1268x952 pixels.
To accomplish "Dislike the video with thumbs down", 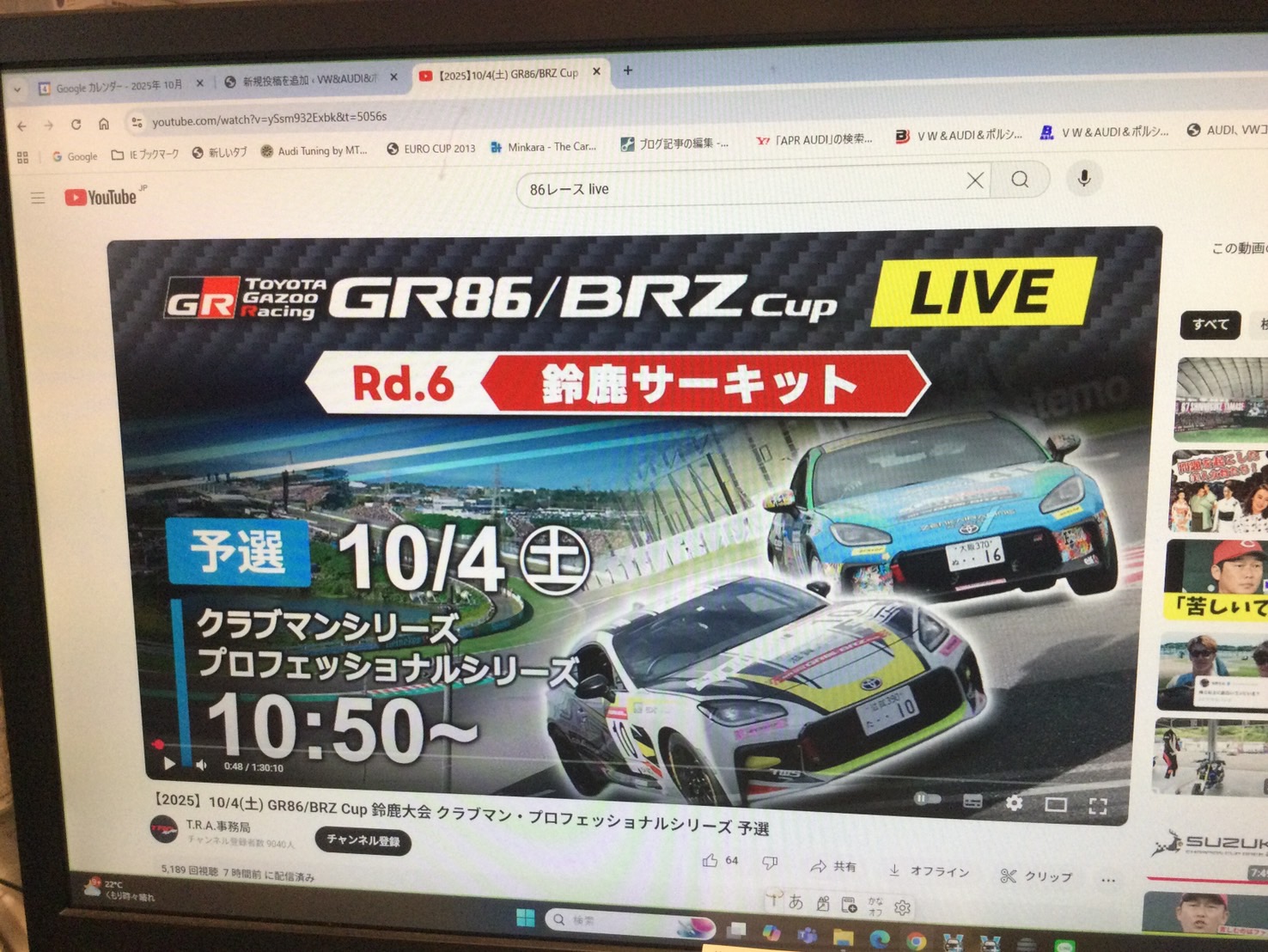I will (770, 862).
